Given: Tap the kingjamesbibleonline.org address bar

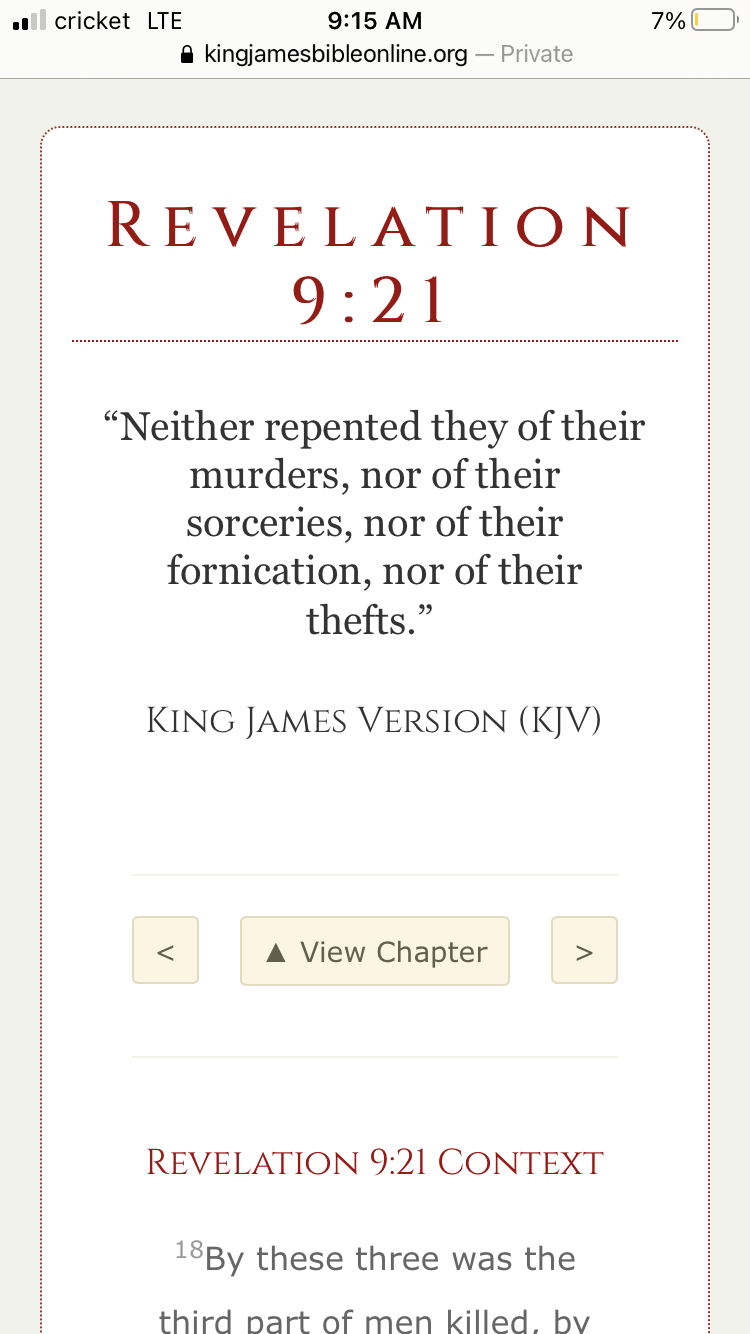Looking at the screenshot, I should pos(375,54).
